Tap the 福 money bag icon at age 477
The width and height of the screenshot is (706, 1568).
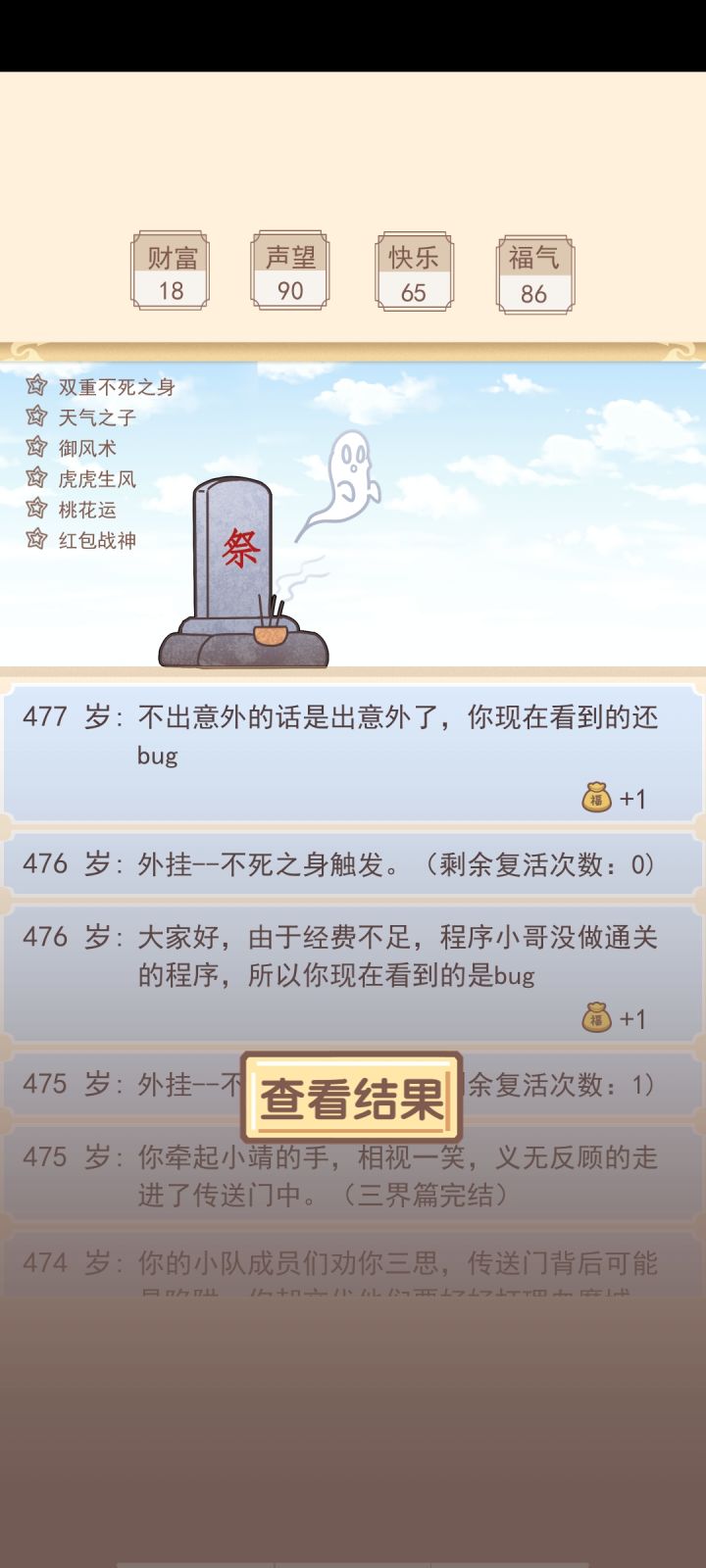tap(596, 798)
